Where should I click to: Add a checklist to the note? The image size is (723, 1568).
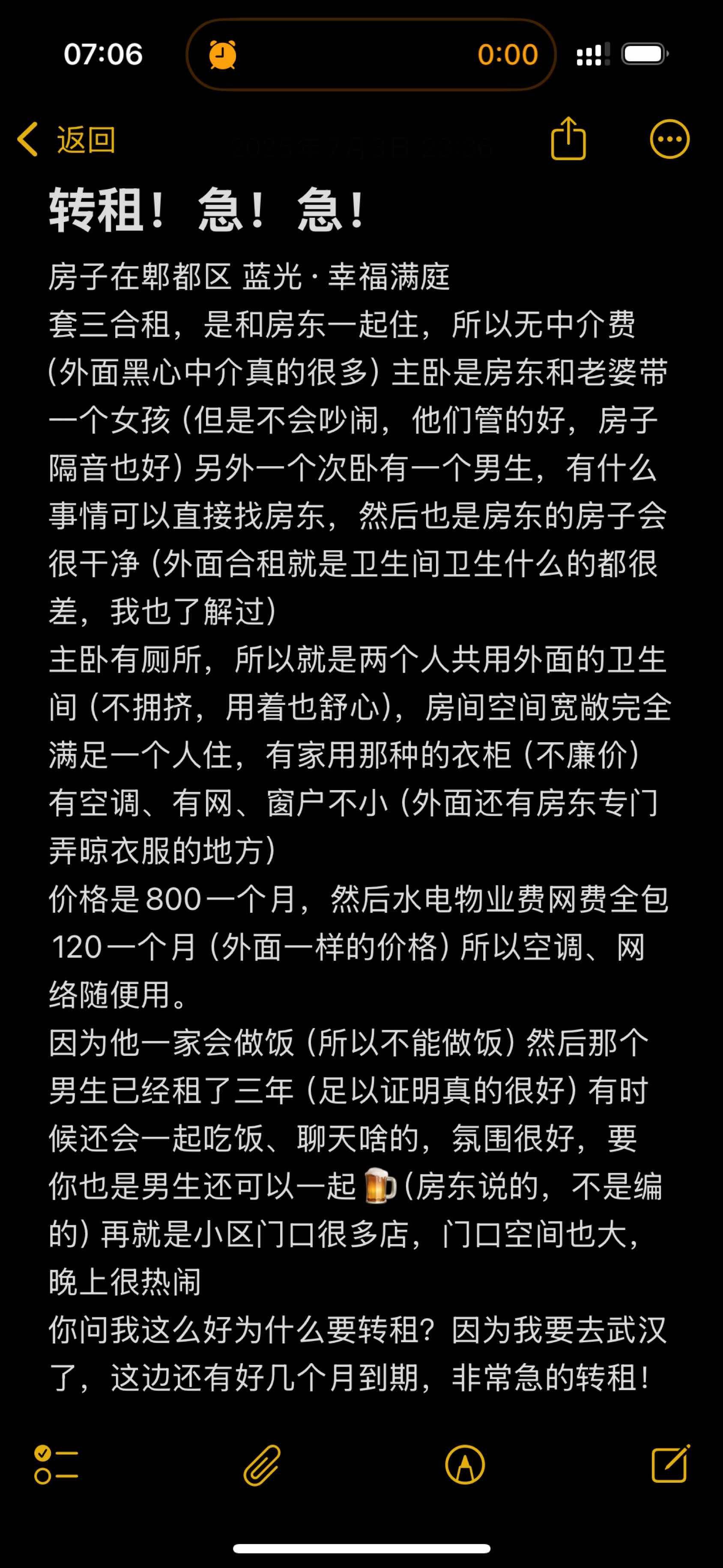[56, 1464]
